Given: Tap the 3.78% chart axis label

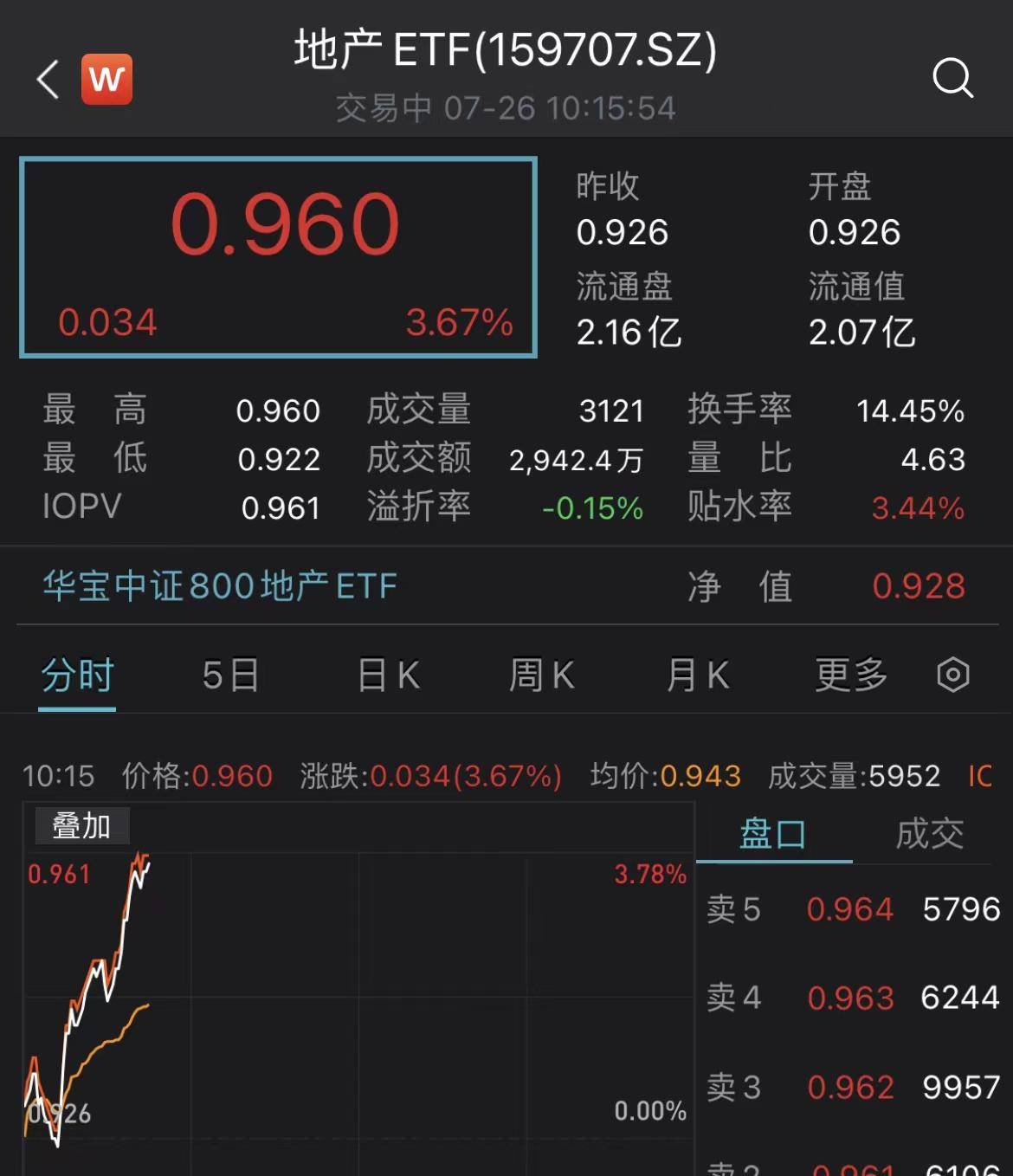Looking at the screenshot, I should point(648,875).
